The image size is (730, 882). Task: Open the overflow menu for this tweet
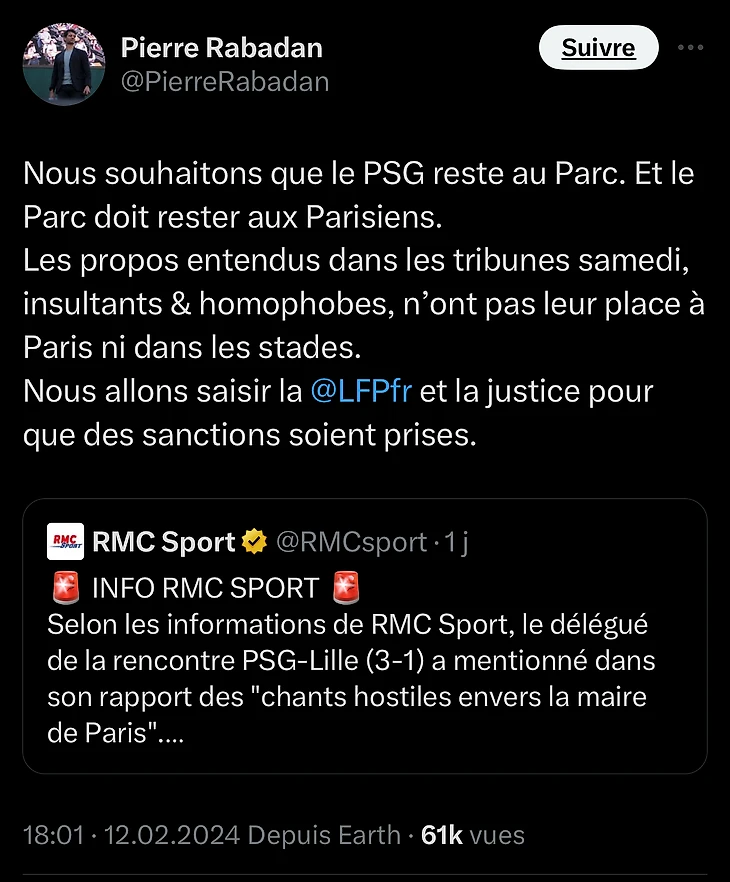(x=691, y=47)
